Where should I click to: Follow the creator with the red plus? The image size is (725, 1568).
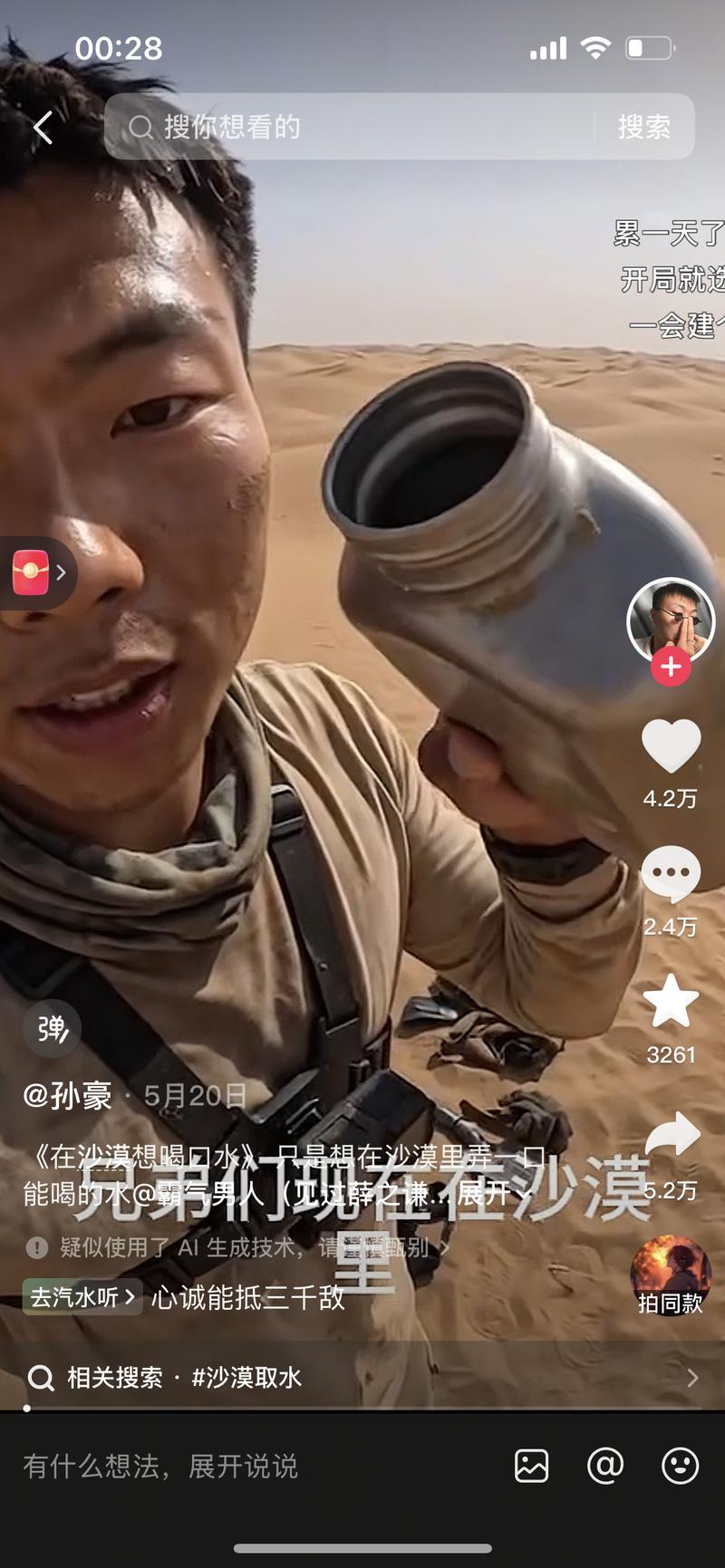[x=671, y=668]
